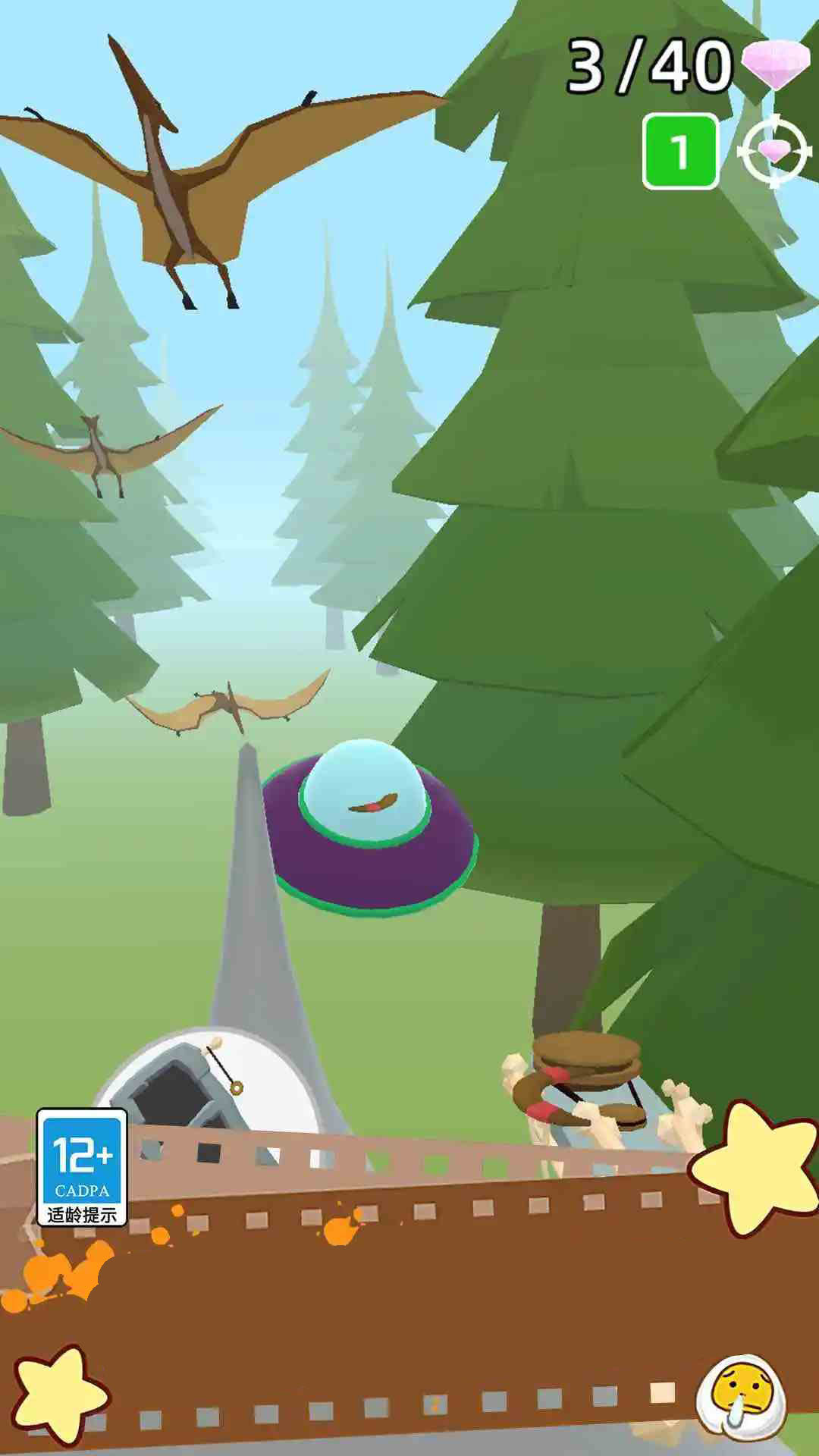Open the 12+ CADPA age rating notice
819x1456 pixels.
[82, 1167]
